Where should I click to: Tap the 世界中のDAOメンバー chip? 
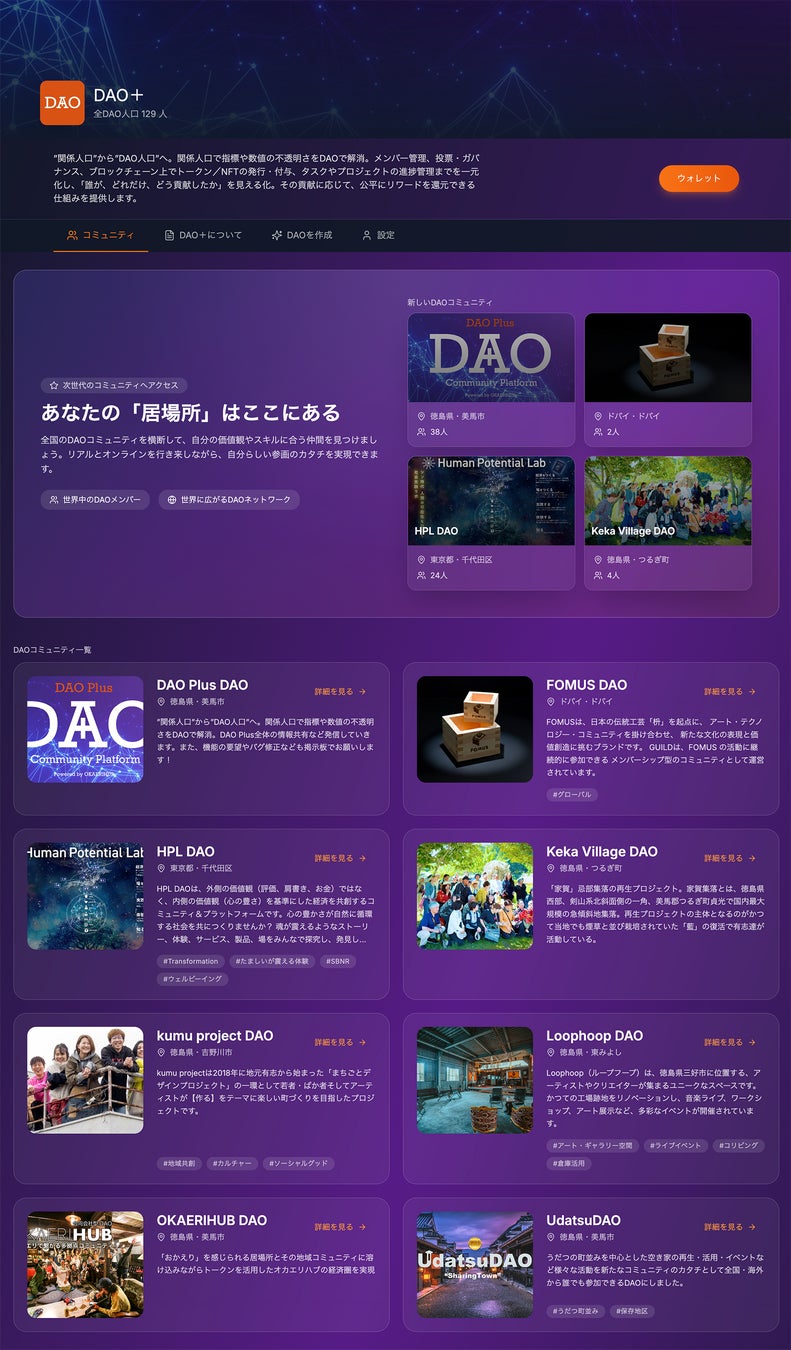(x=95, y=499)
